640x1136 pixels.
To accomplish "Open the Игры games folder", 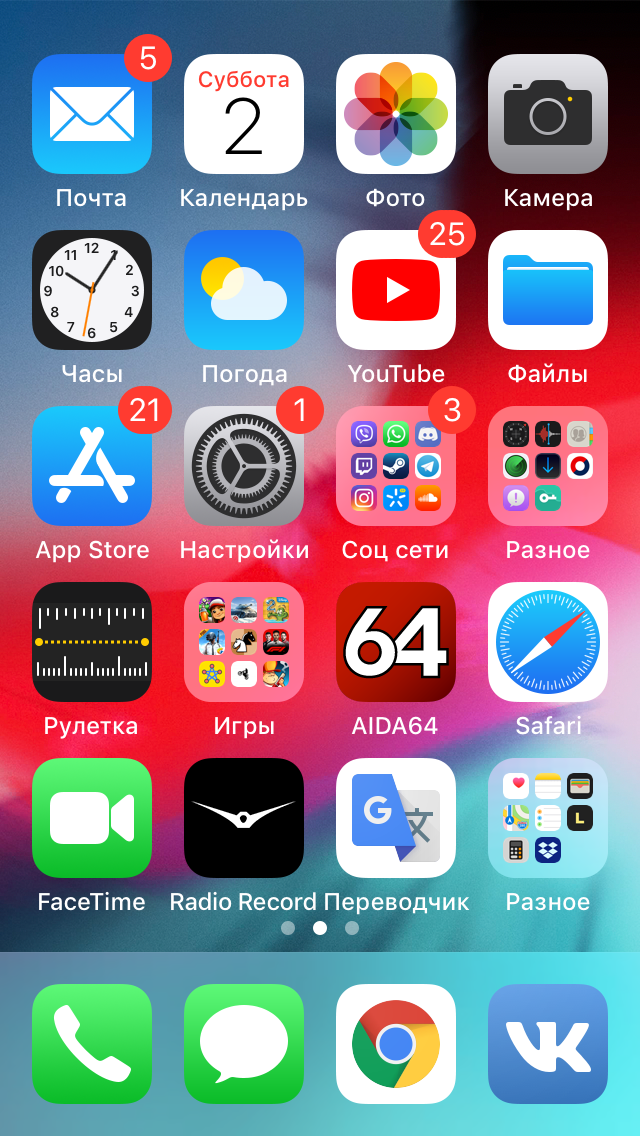I will coord(244,642).
